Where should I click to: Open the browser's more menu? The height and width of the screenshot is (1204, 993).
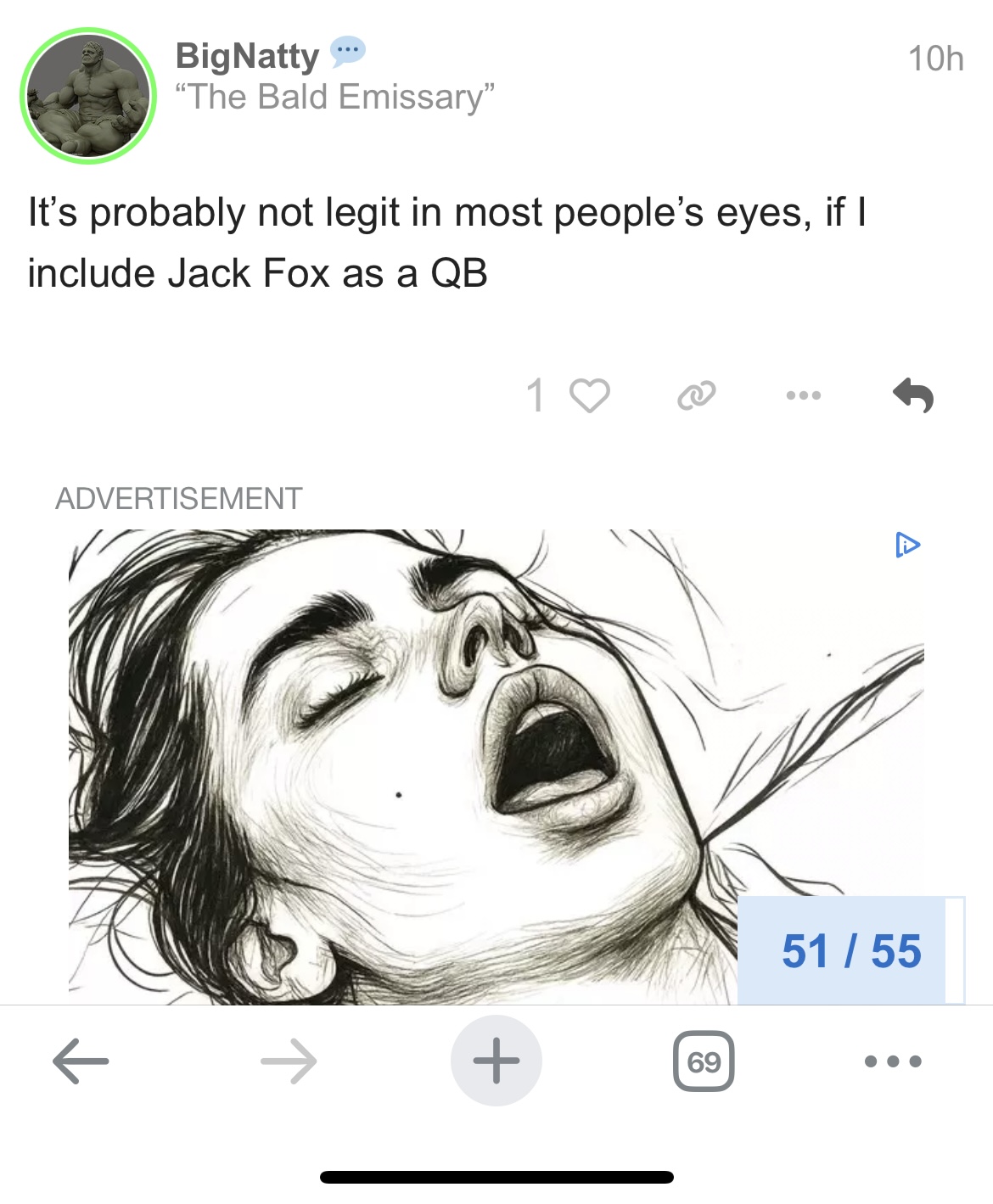pos(893,1061)
